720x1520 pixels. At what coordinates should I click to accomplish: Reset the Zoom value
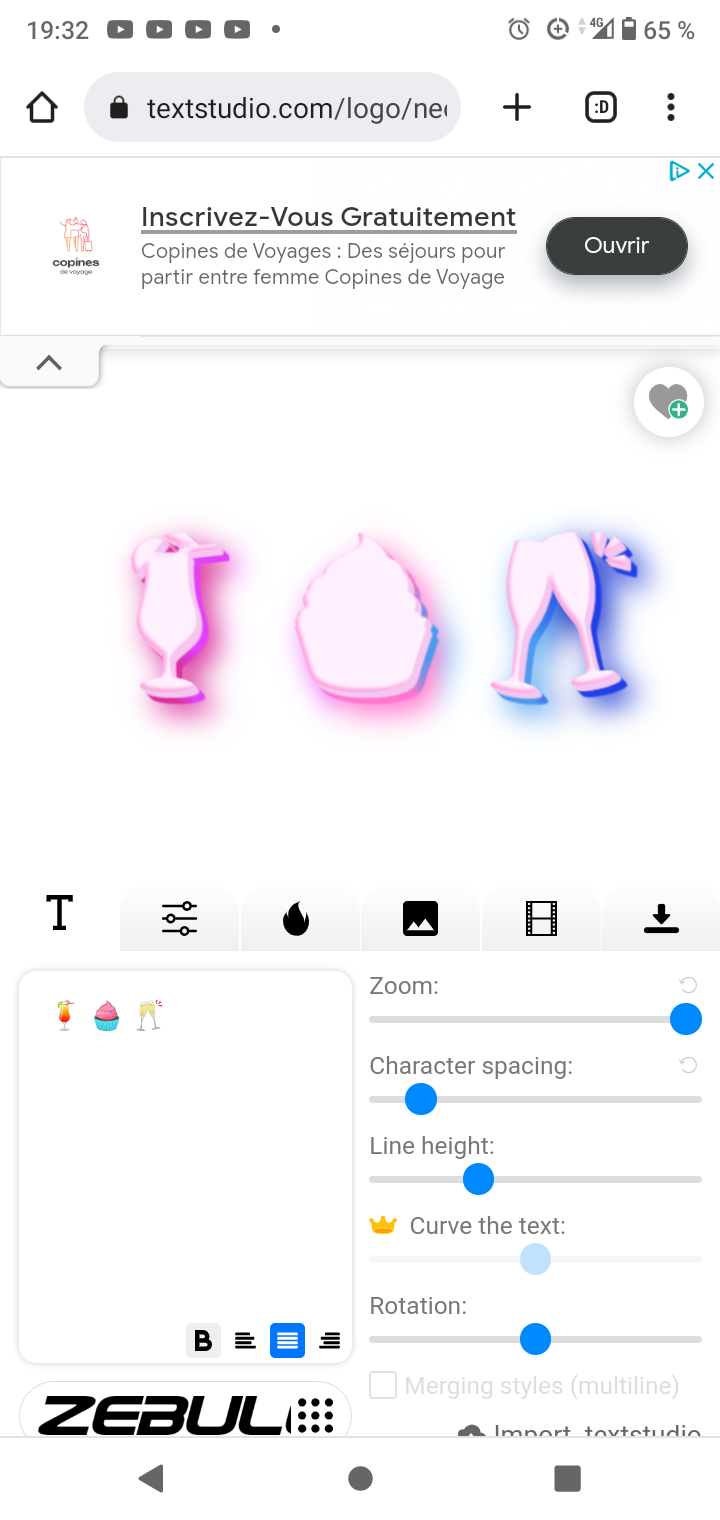688,985
